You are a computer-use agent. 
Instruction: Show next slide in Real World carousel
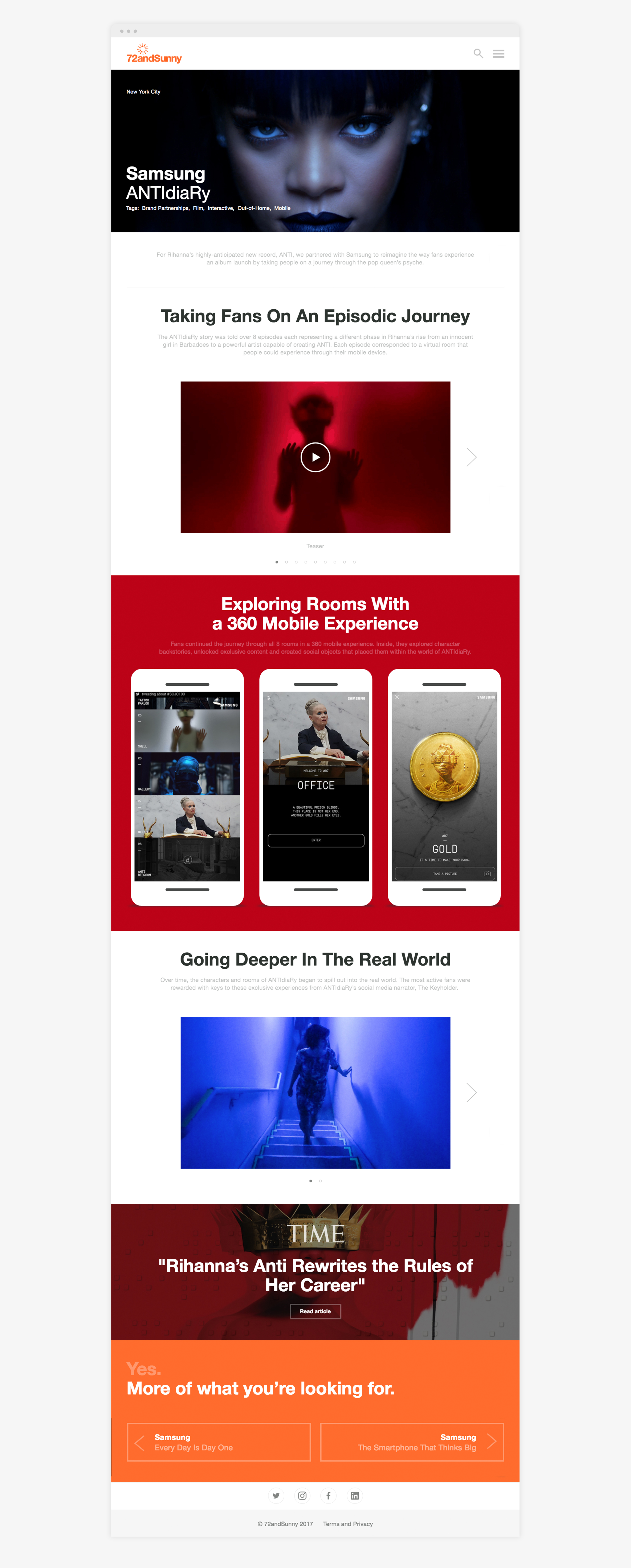coord(471,1093)
